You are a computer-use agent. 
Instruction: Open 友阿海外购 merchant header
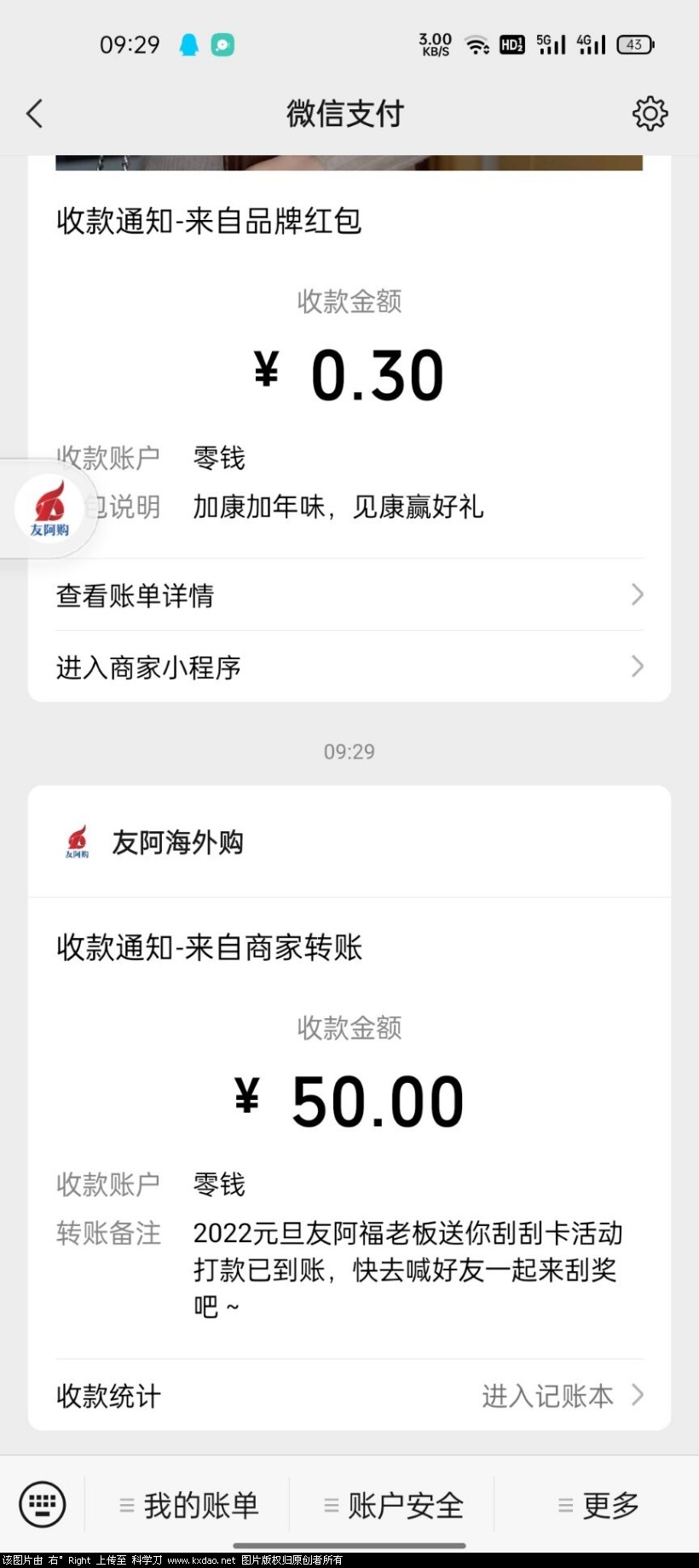(177, 842)
